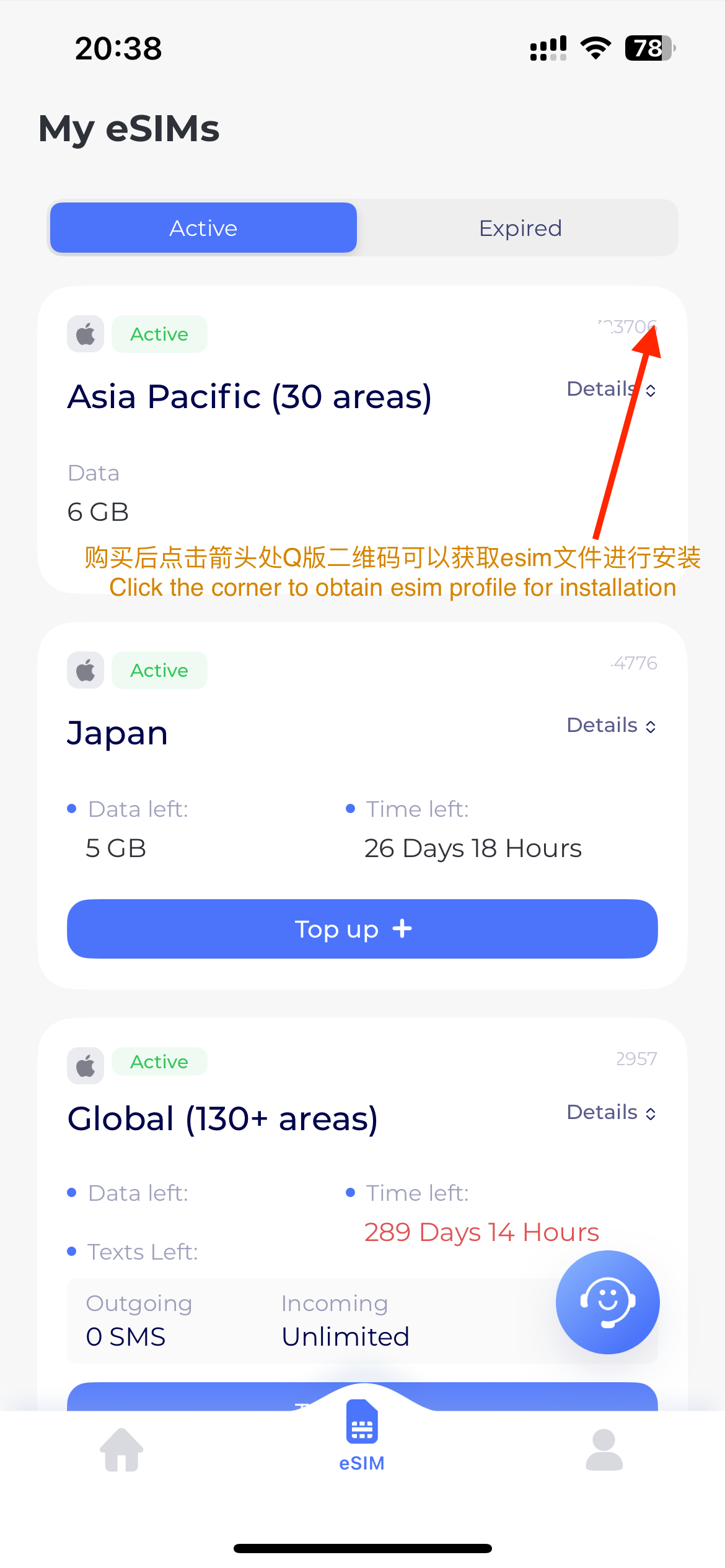Go to the Home tab
The width and height of the screenshot is (725, 1568).
point(121,1449)
